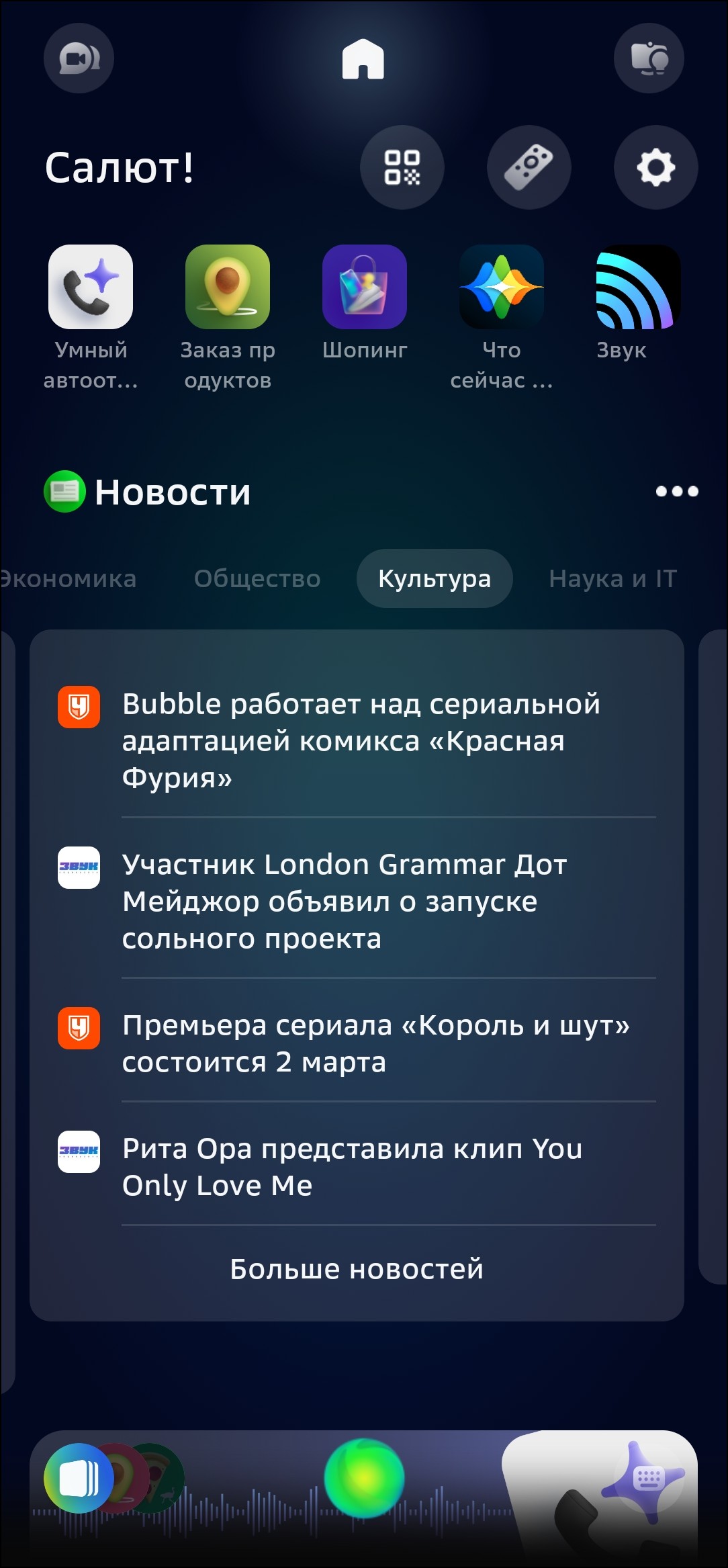728x1568 pixels.
Task: Switch to the Экономика tab
Action: pos(69,578)
